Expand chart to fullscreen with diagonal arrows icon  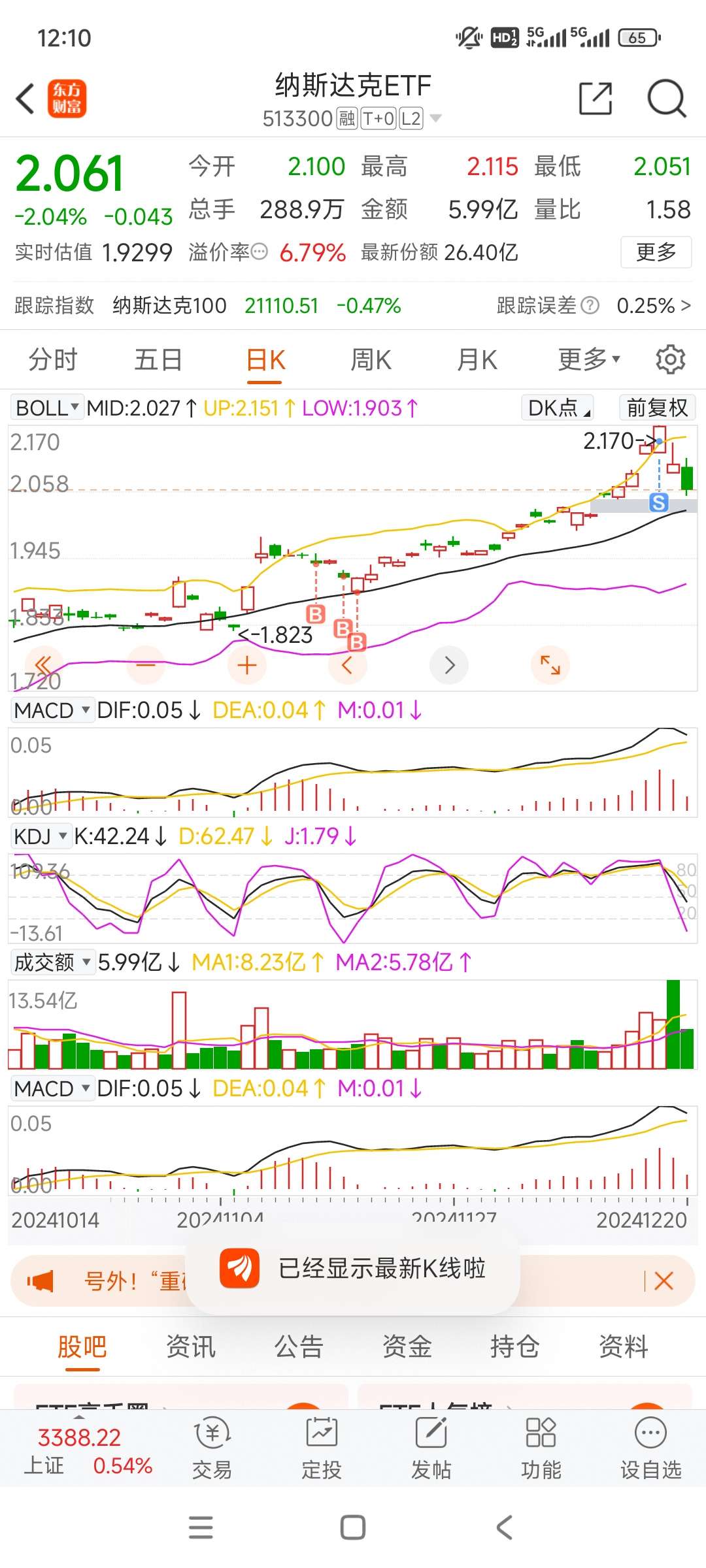click(550, 664)
